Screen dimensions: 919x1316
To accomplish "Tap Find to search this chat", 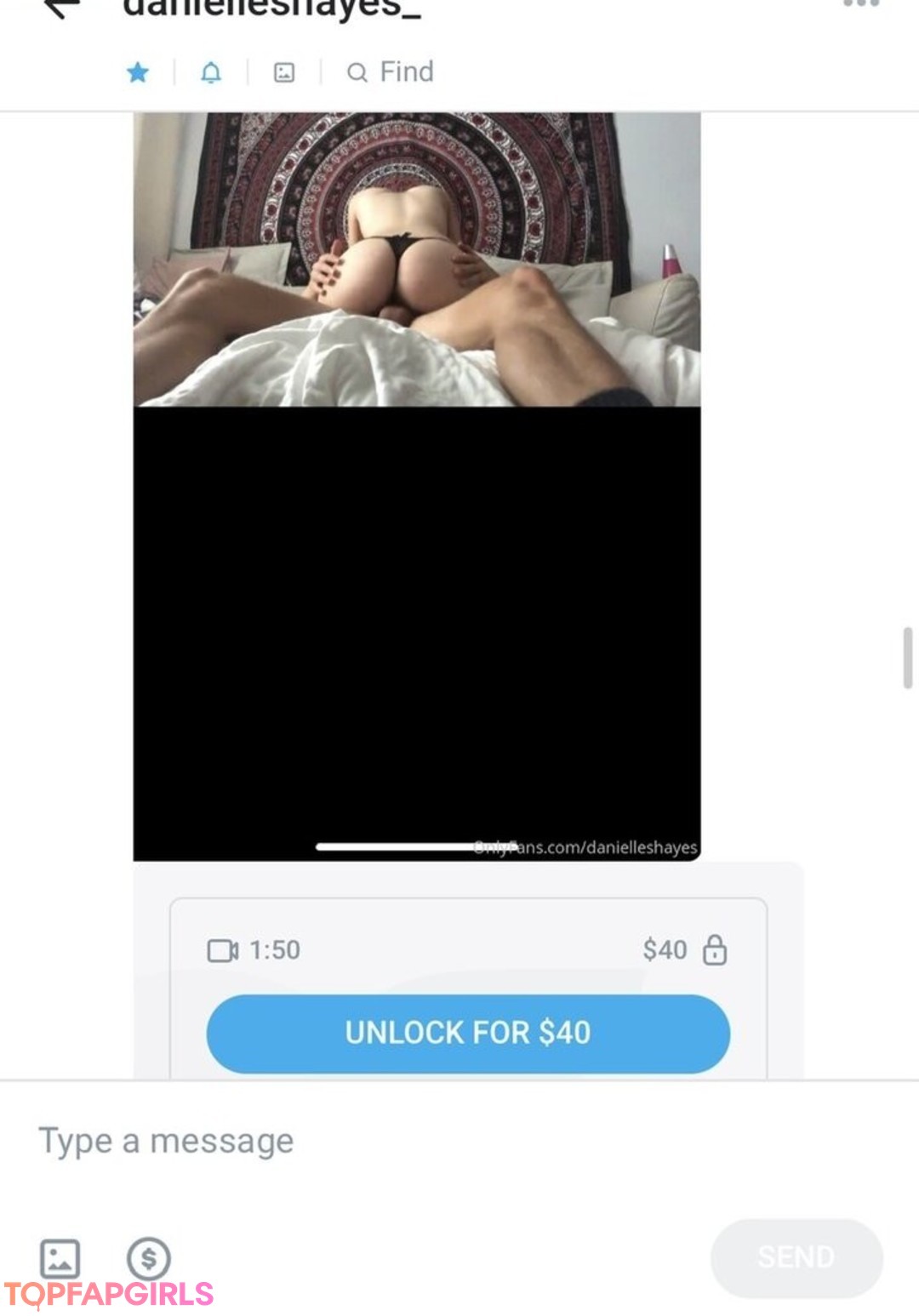I will click(391, 72).
